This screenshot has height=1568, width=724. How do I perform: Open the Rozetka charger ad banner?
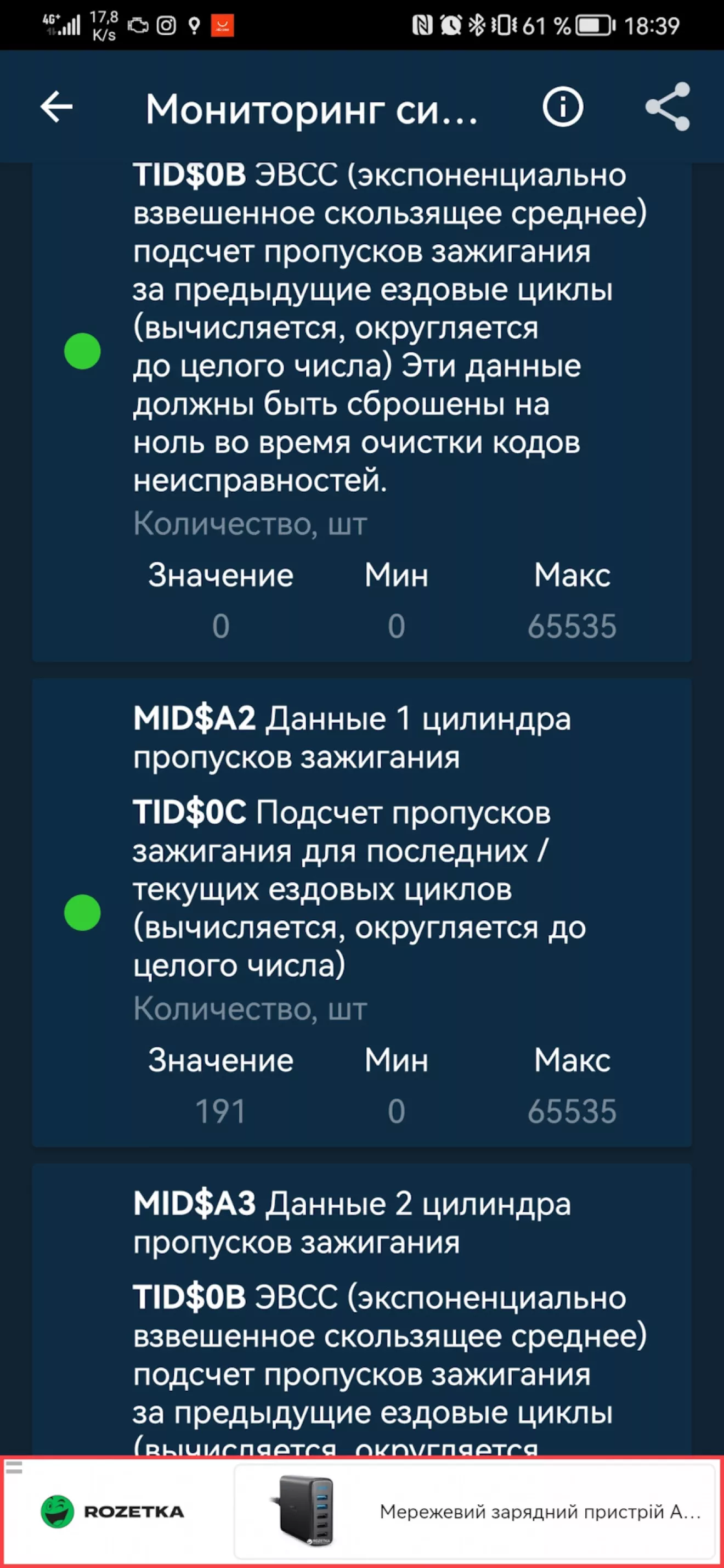(x=474, y=1512)
